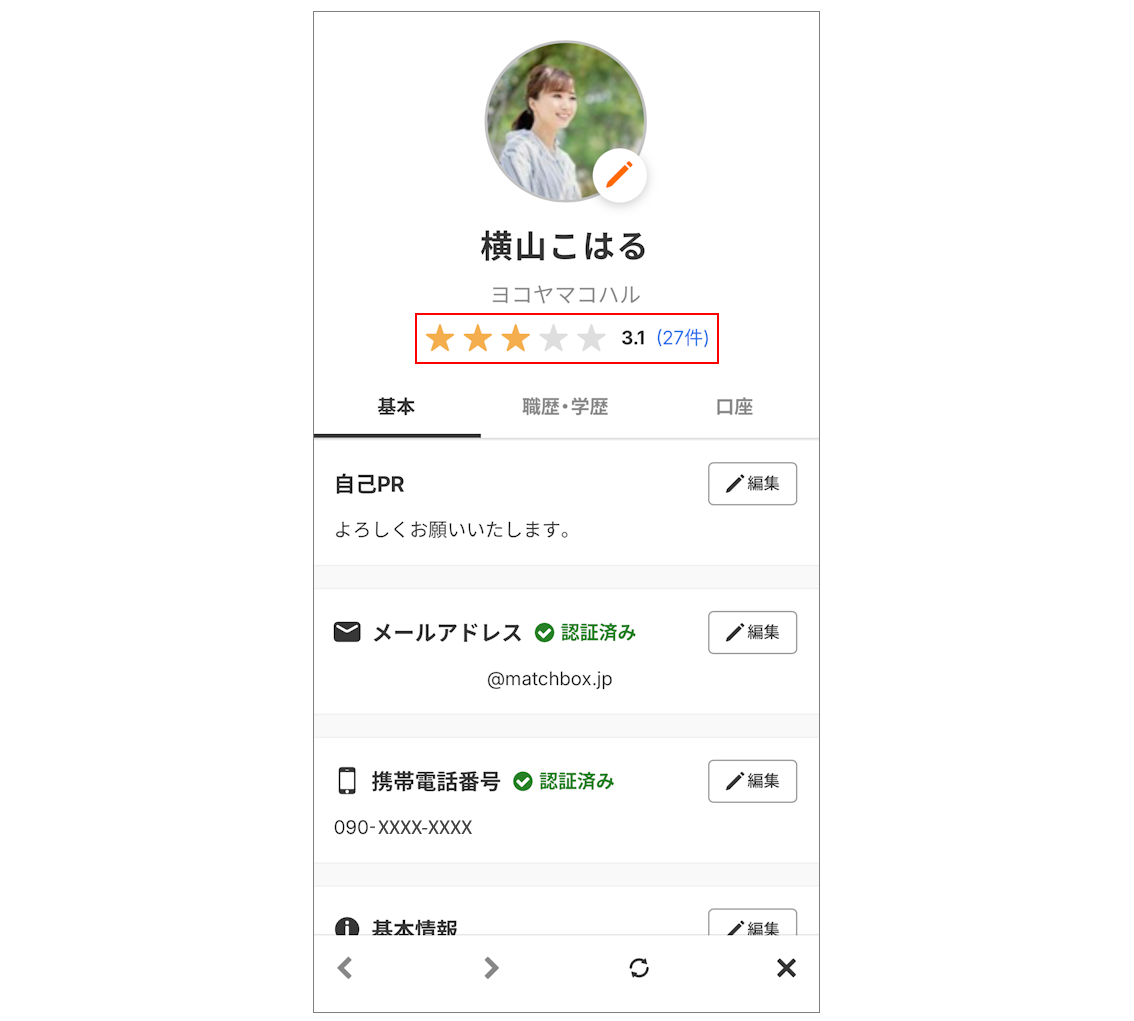Viewport: 1134px width, 1021px height.
Task: Open the 27件 reviews link
Action: [682, 338]
